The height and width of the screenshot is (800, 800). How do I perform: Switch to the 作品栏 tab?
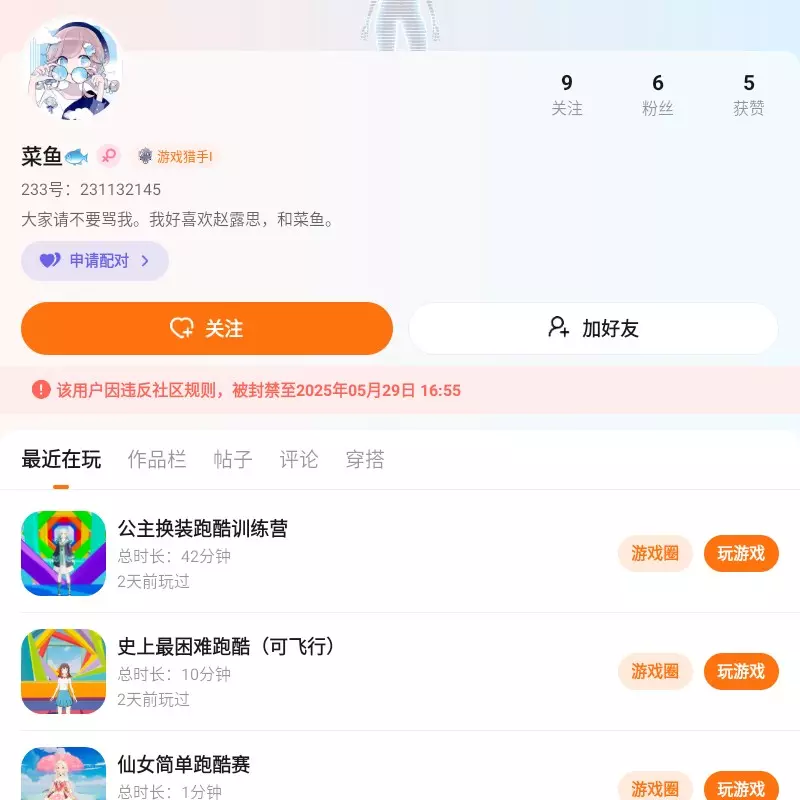[157, 460]
